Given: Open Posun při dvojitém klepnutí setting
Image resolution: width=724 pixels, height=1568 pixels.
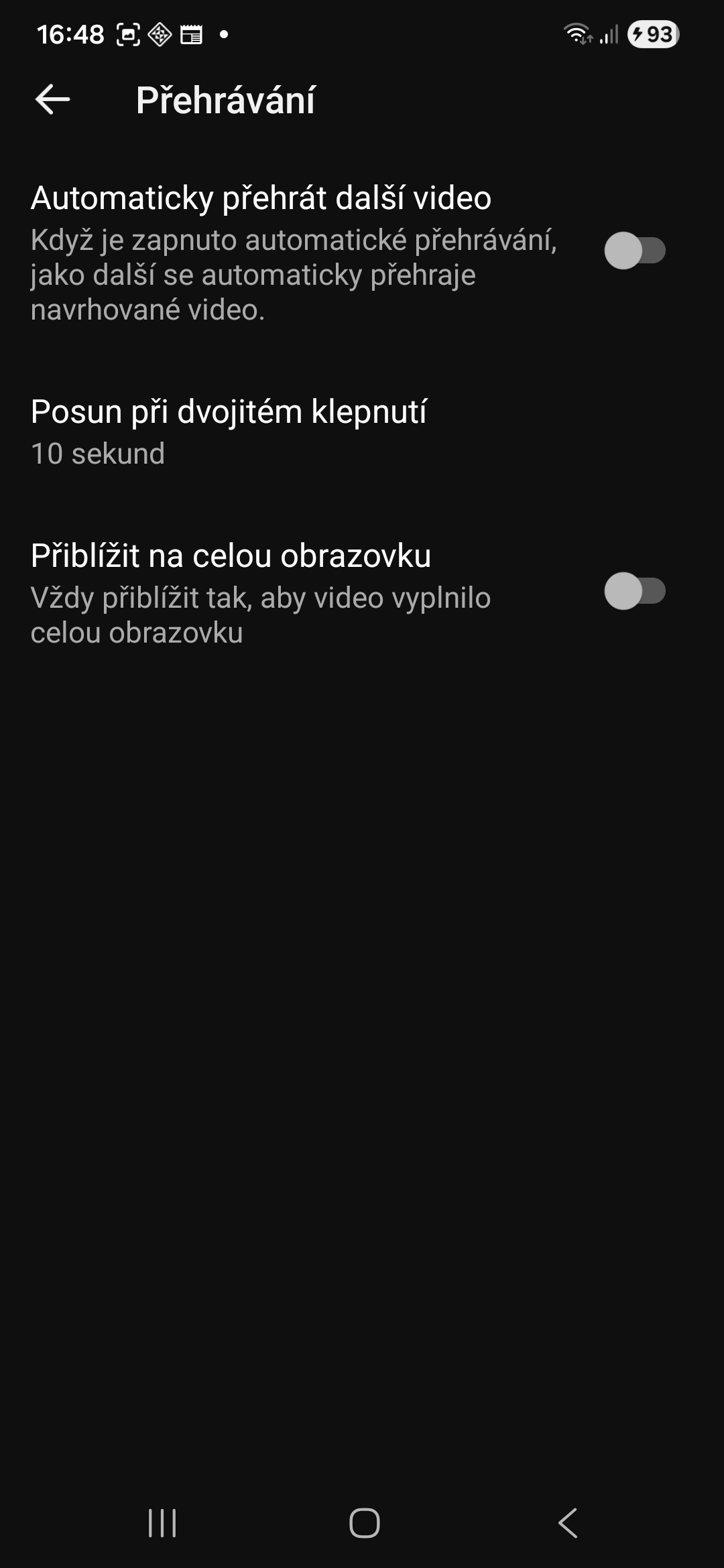Looking at the screenshot, I should 228,432.
